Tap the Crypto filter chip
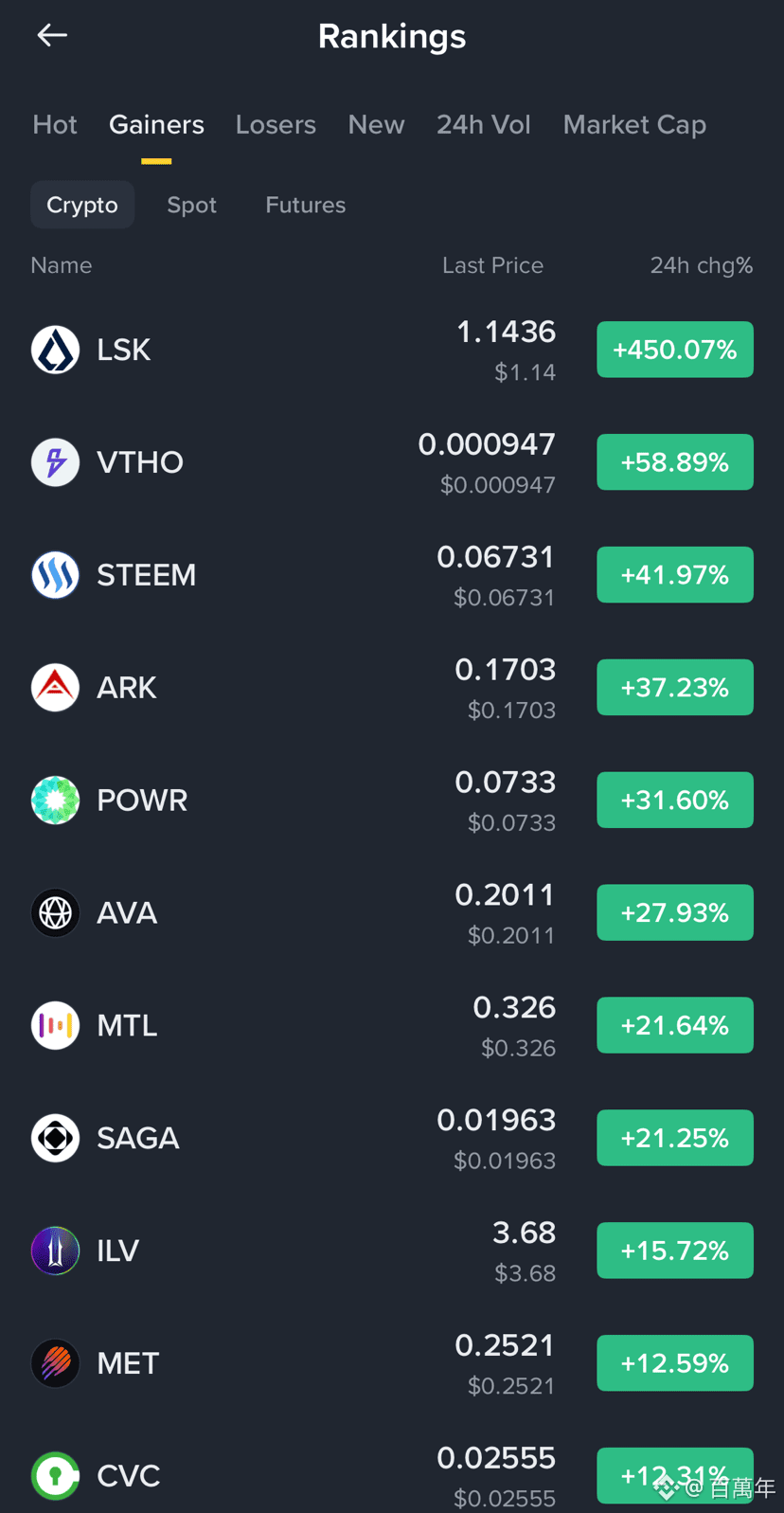This screenshot has width=784, height=1513. coord(82,205)
